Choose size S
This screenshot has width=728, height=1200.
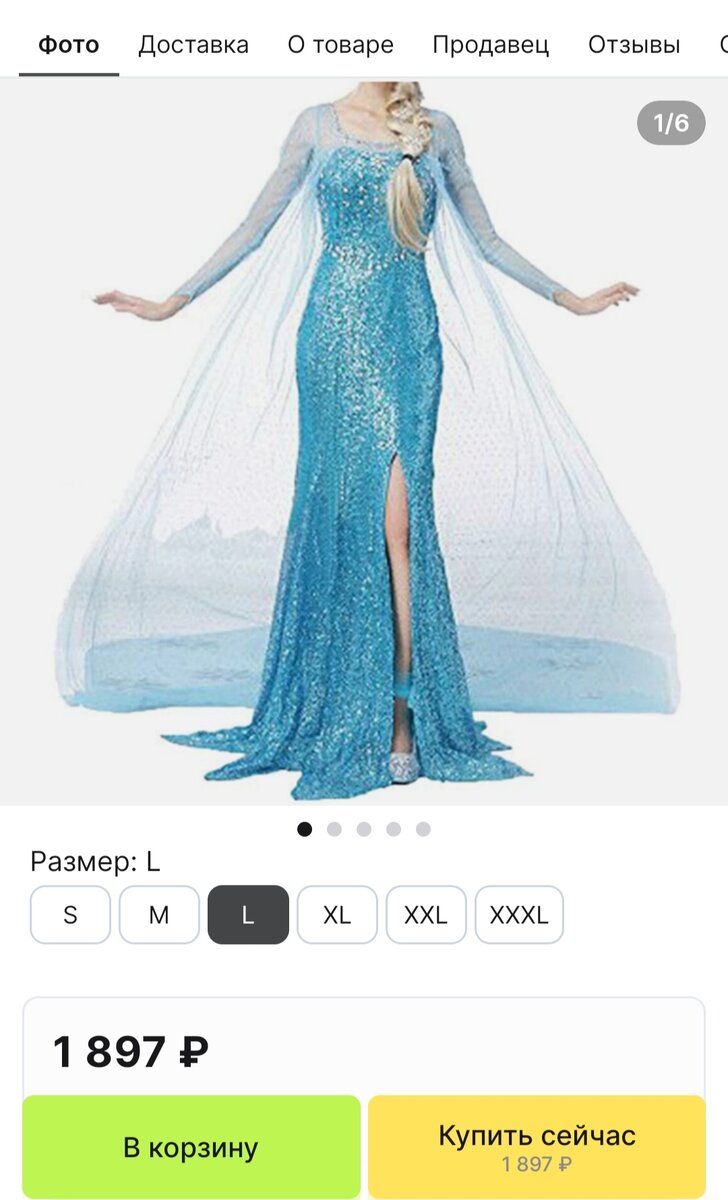tap(70, 915)
